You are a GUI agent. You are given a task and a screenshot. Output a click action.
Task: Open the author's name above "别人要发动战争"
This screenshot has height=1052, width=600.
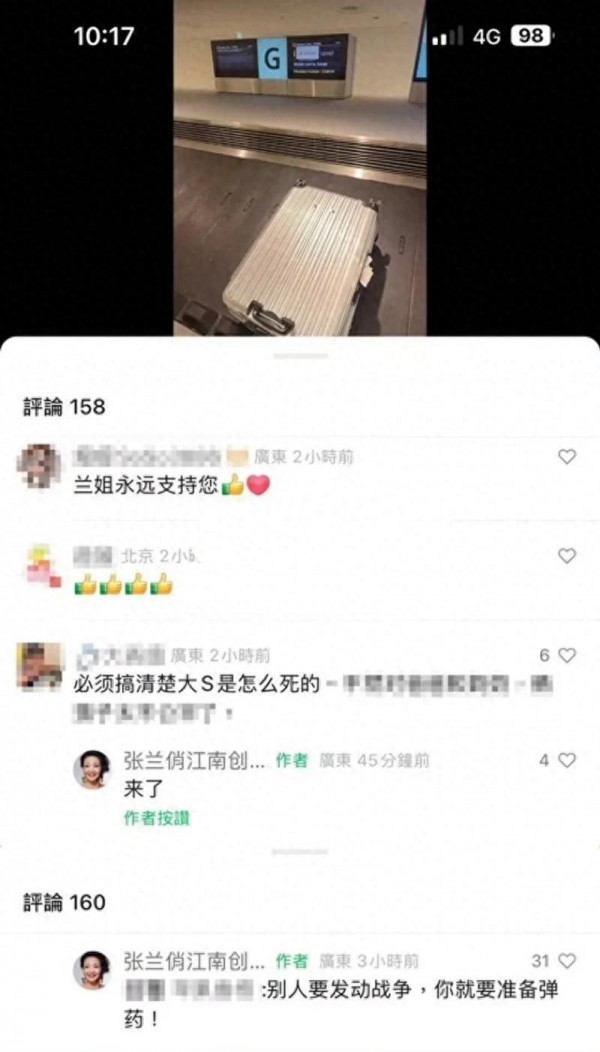click(194, 961)
